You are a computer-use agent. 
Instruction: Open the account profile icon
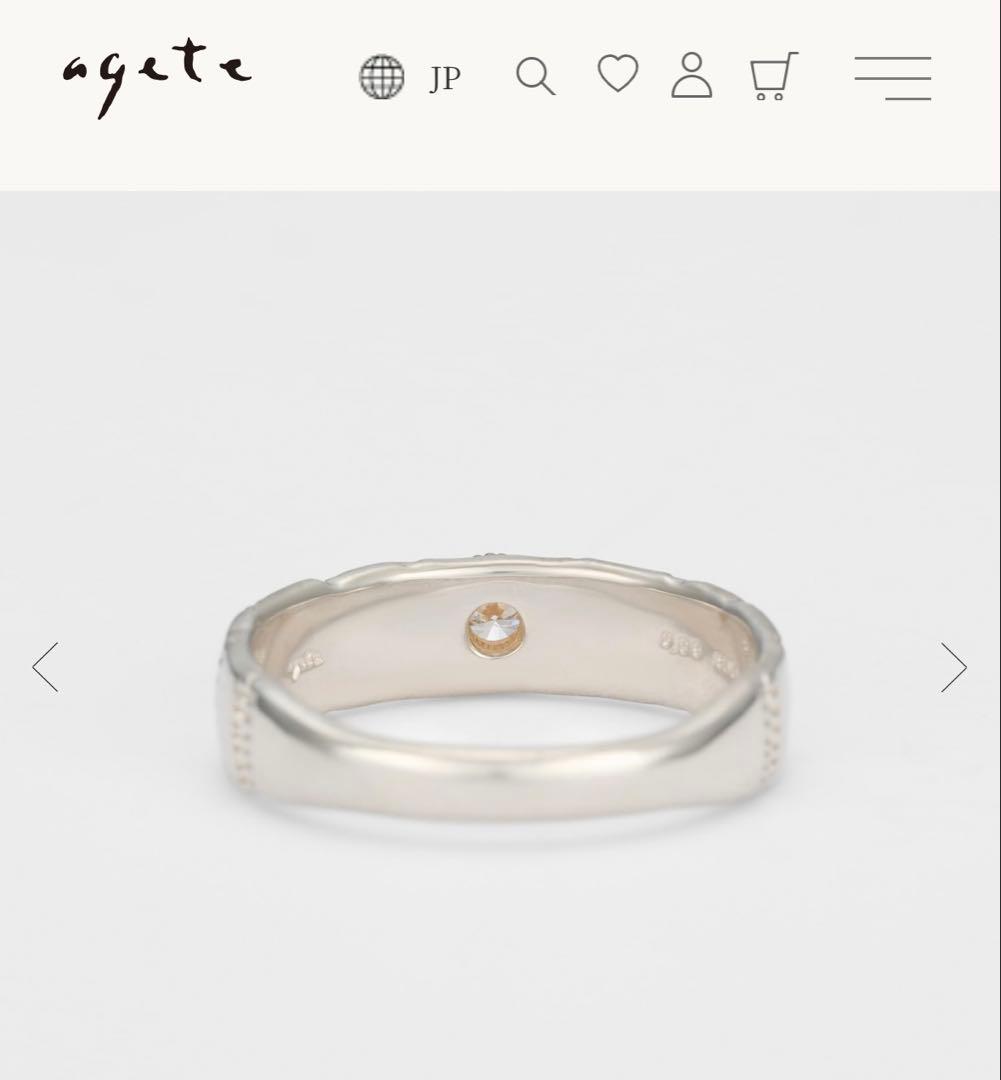(692, 76)
